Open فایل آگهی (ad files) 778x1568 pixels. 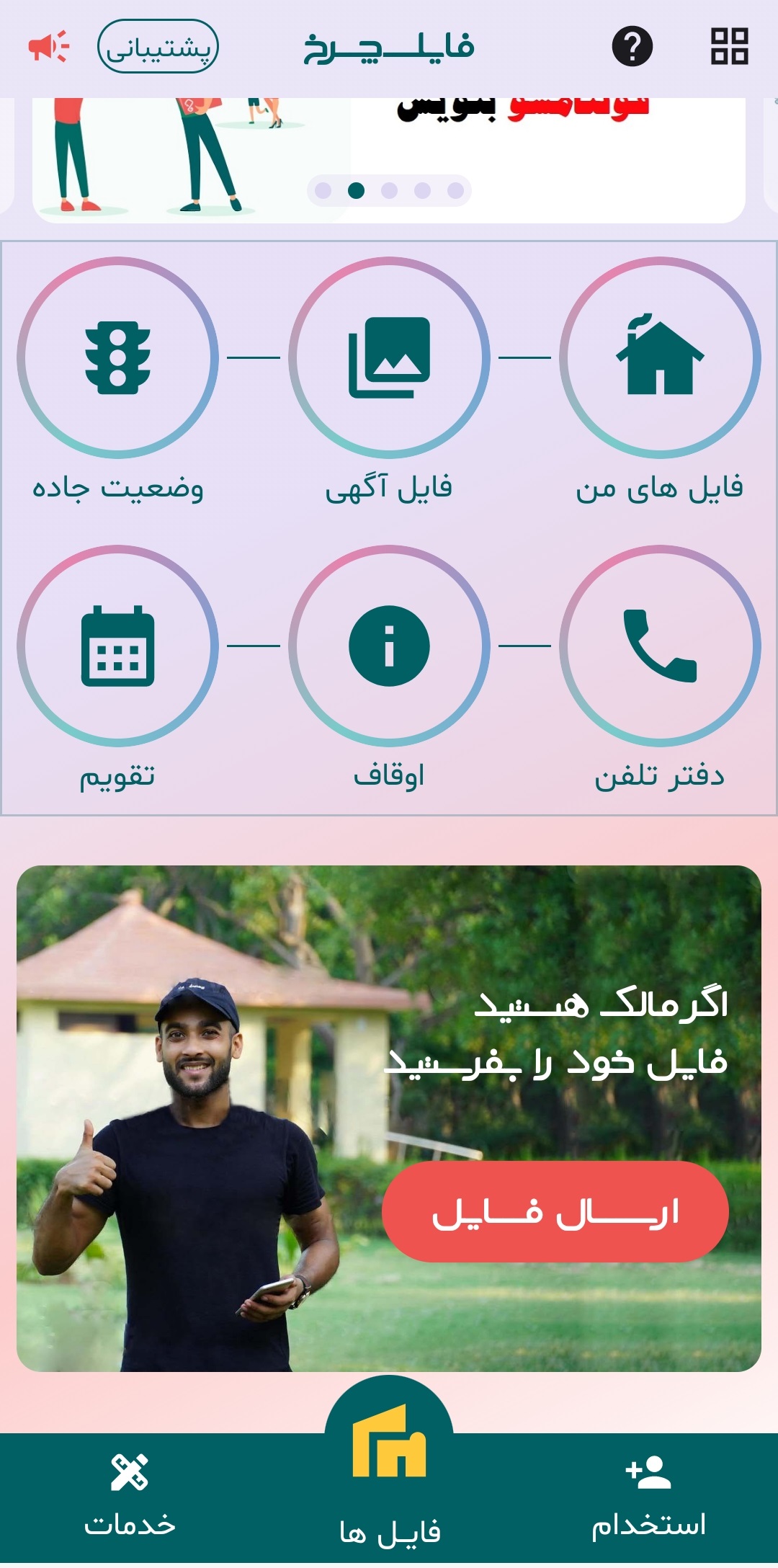click(x=389, y=358)
